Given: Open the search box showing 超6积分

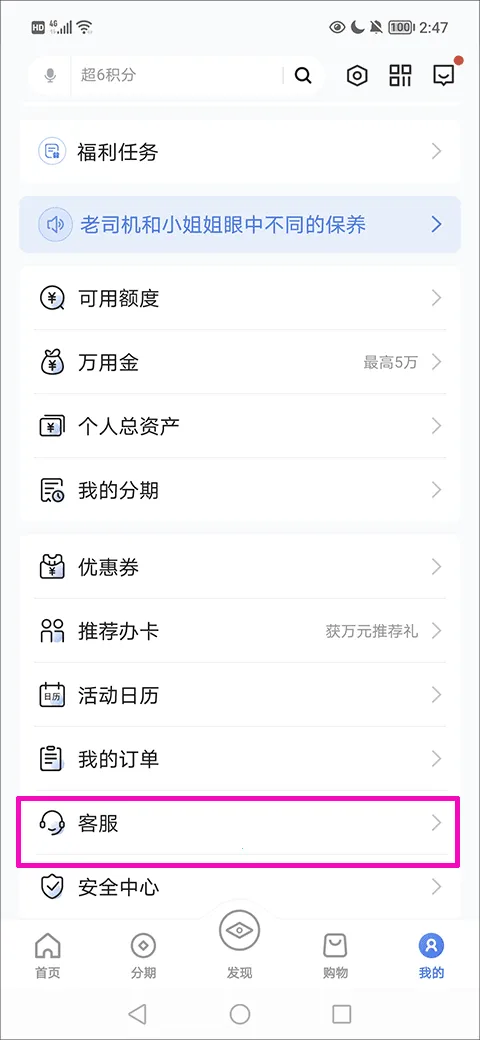Looking at the screenshot, I should 177,76.
